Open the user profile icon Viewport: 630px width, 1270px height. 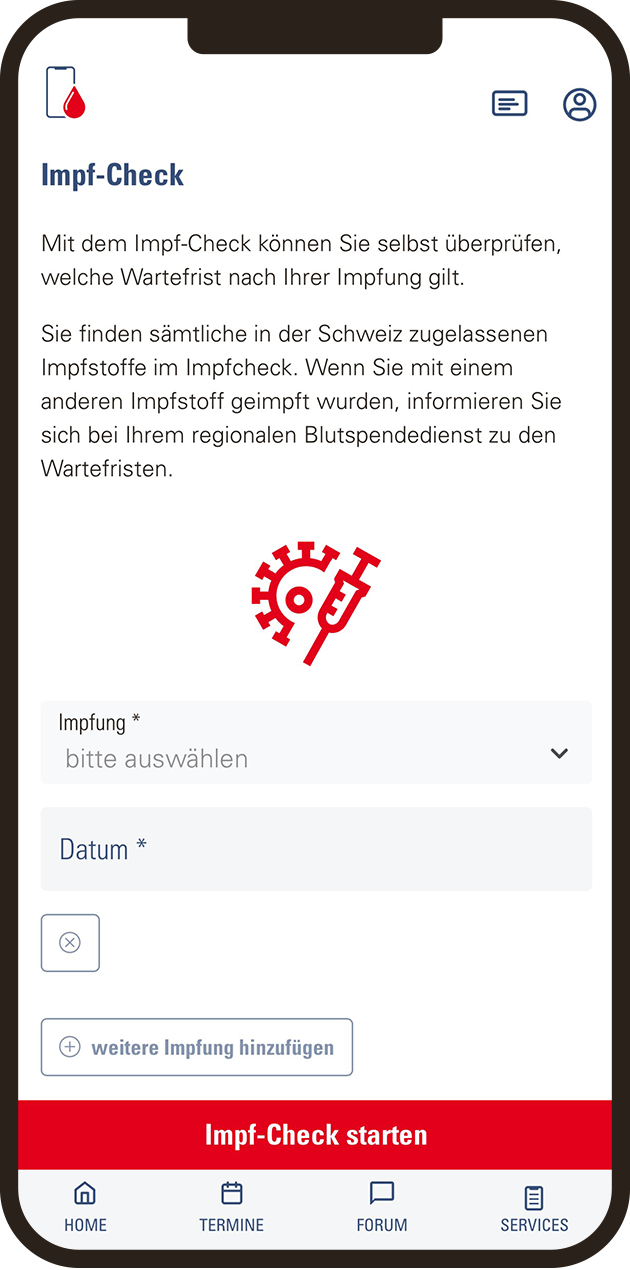(x=579, y=104)
